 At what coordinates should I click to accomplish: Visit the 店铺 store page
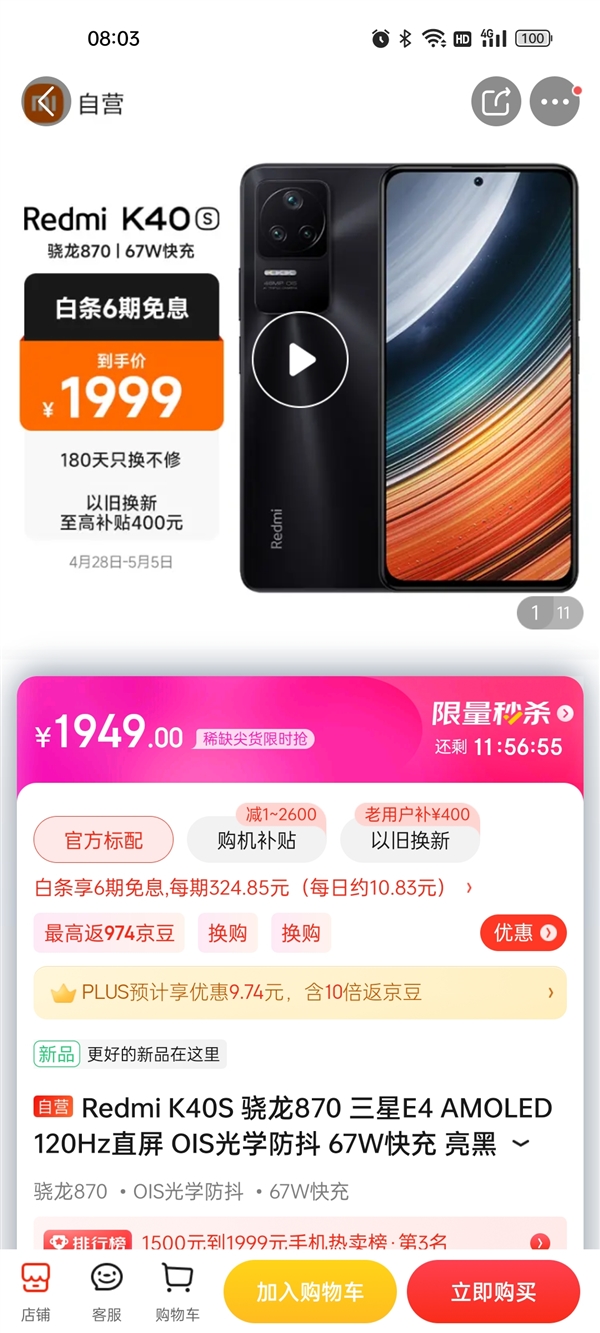pos(36,1292)
